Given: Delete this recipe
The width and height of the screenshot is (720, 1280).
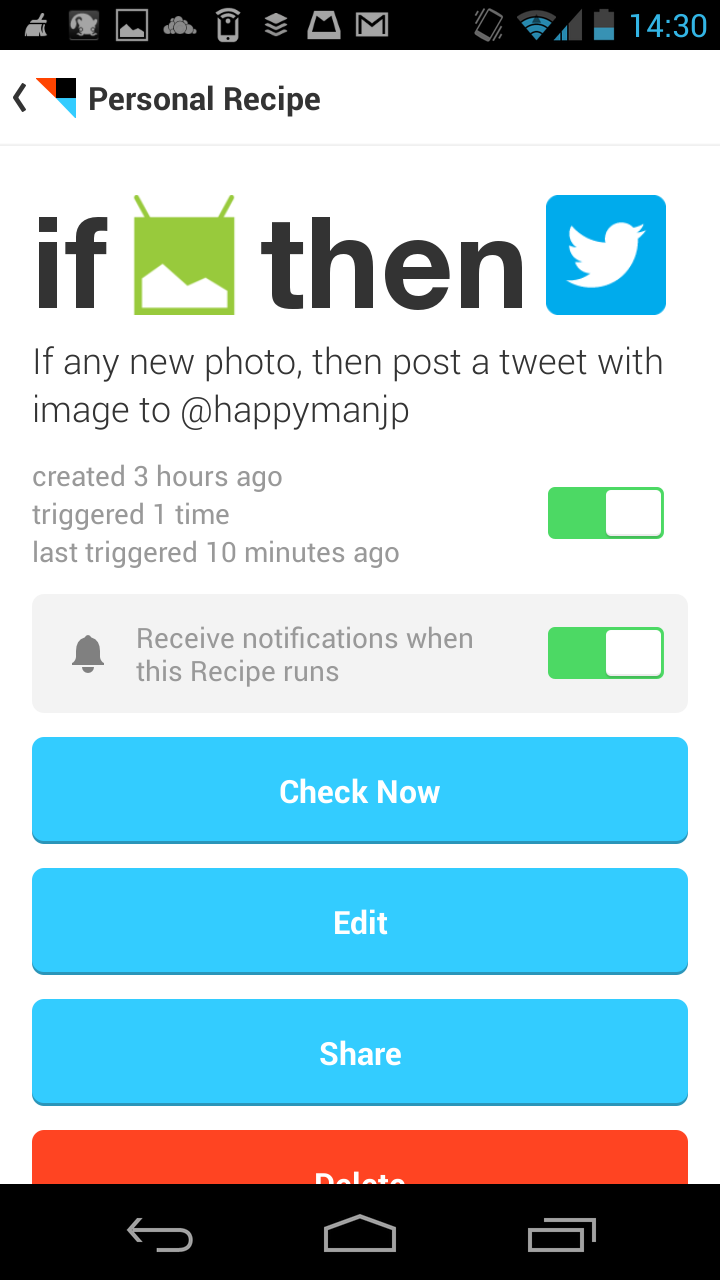Looking at the screenshot, I should (x=360, y=1162).
